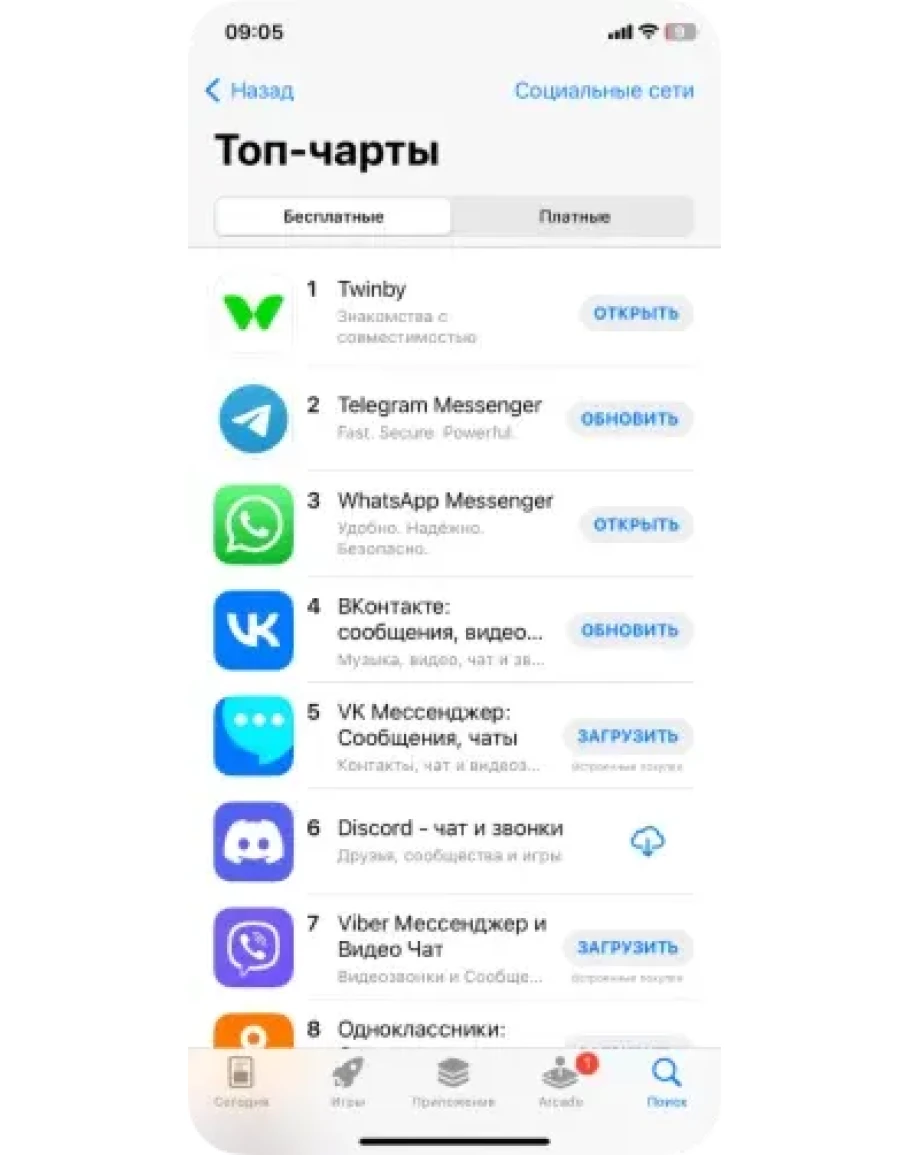Viewport: 910px width, 1155px height.
Task: Re-download Discord using the cloud icon
Action: click(x=648, y=843)
